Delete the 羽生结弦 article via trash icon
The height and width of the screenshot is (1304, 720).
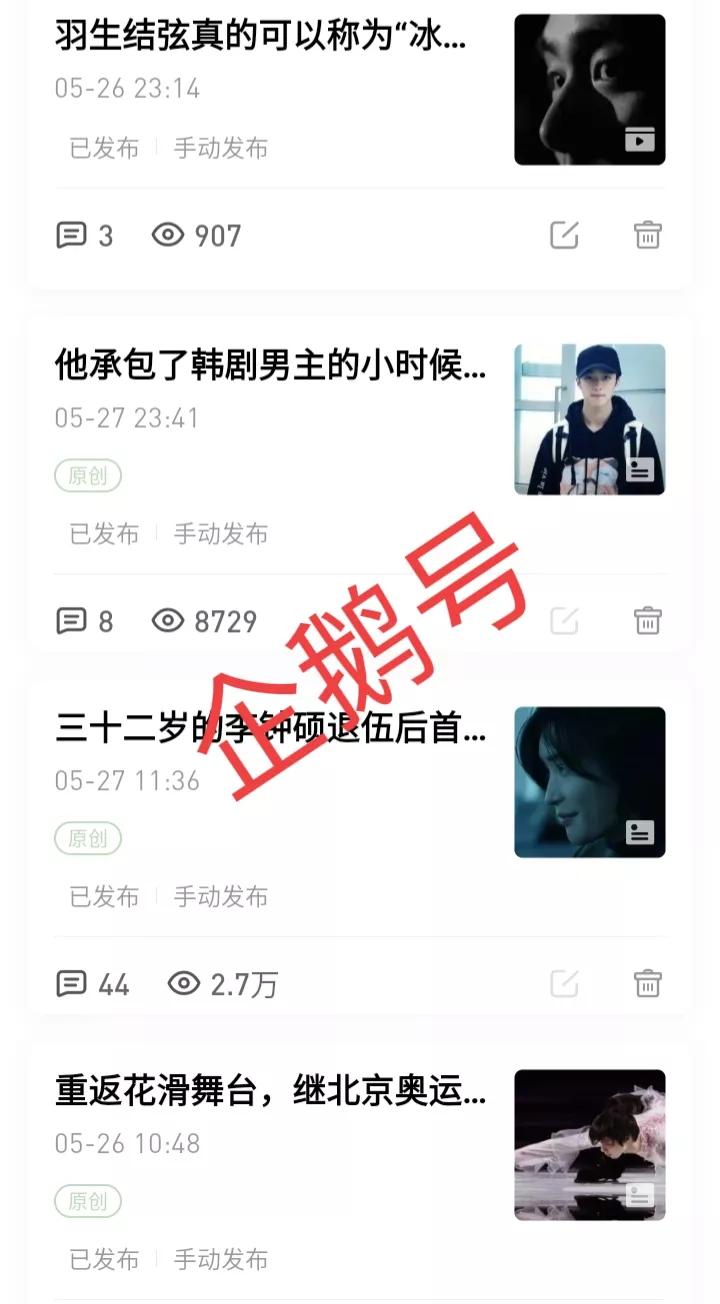click(648, 235)
